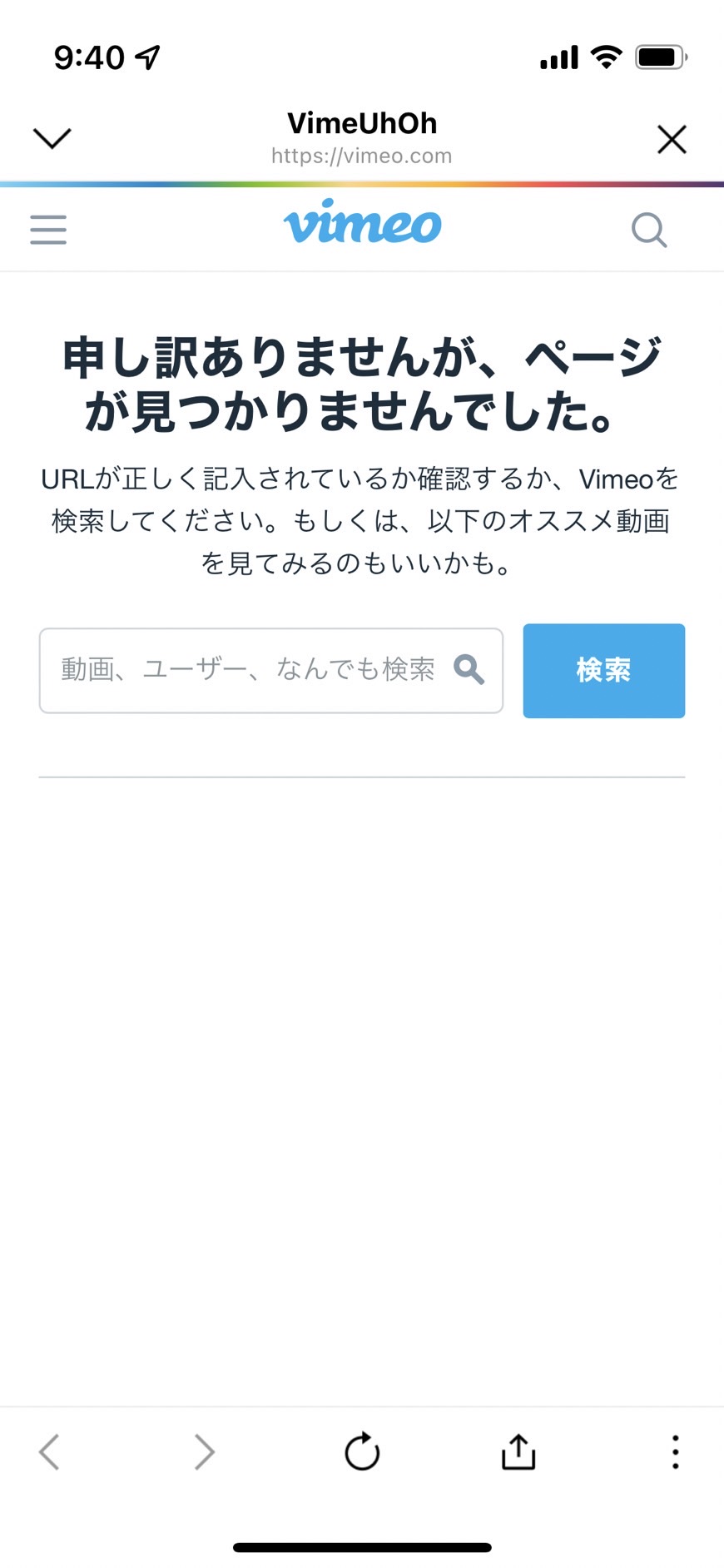Tap the Vimeo logo to go home
Image resolution: width=724 pixels, height=1568 pixels.
coord(362,222)
